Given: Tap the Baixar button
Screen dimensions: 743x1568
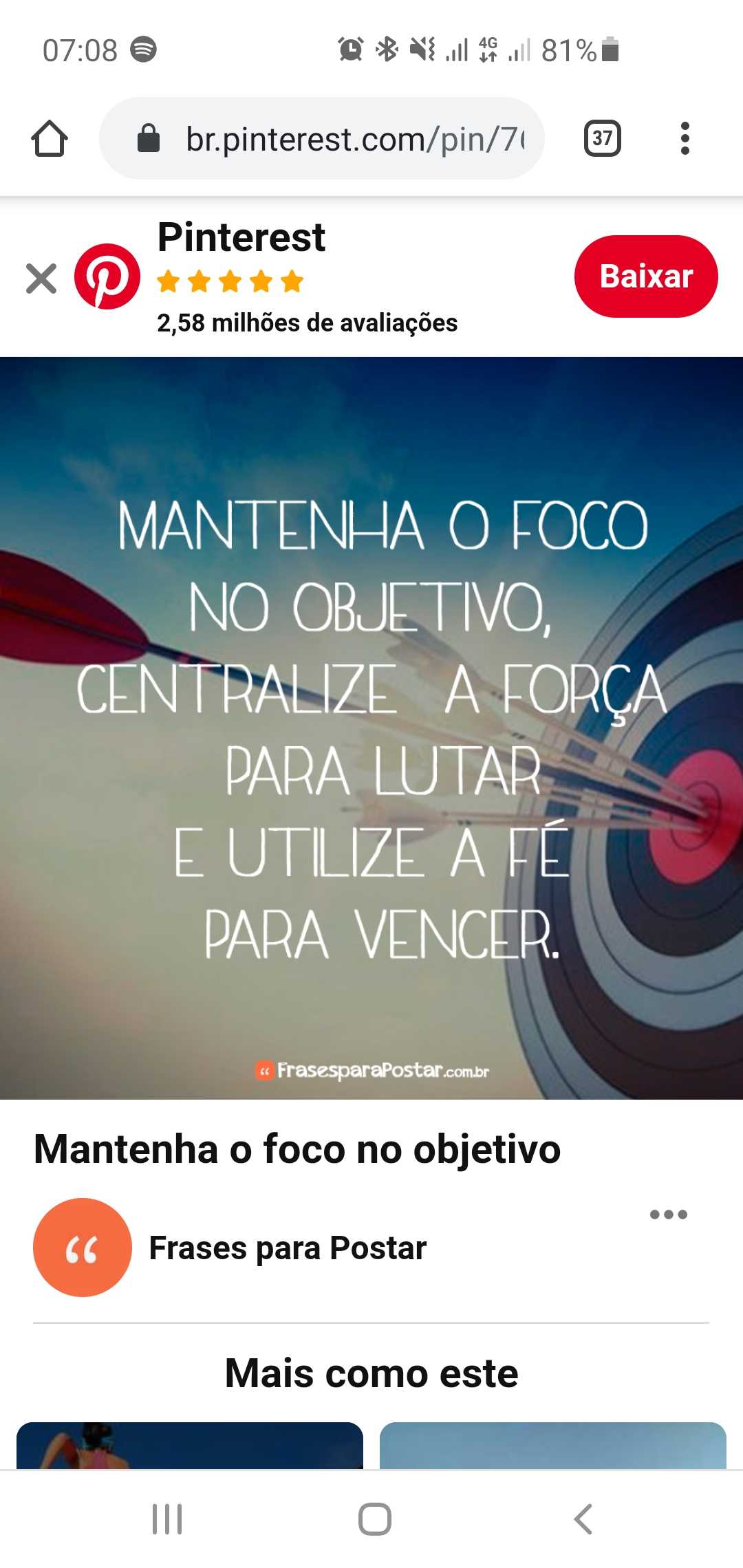Looking at the screenshot, I should tap(646, 276).
